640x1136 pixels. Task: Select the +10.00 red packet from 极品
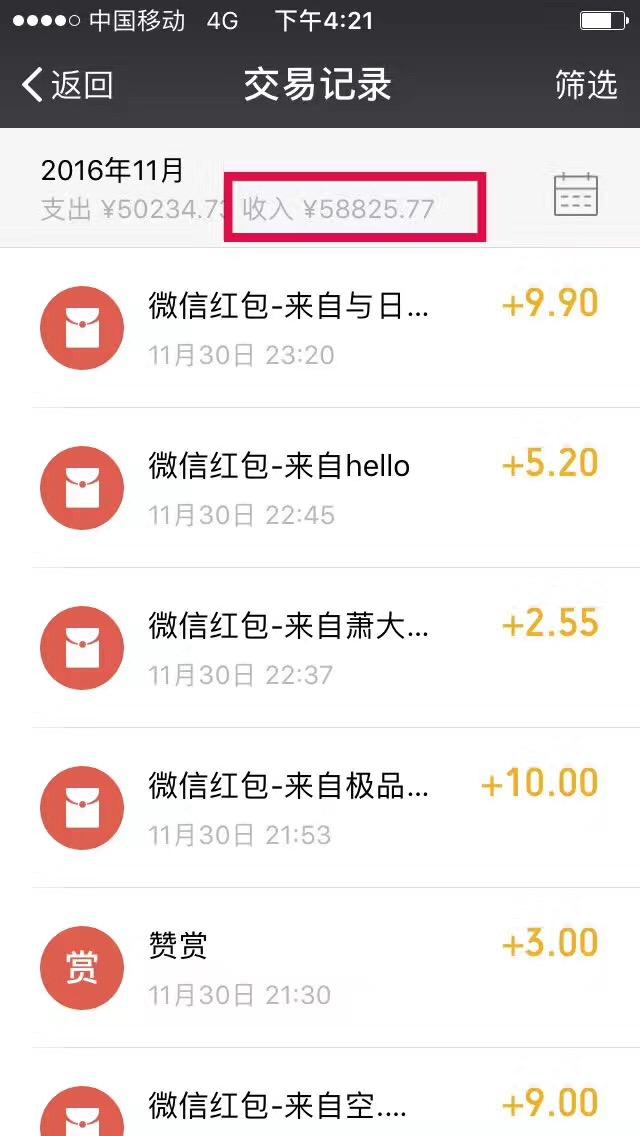click(x=320, y=808)
